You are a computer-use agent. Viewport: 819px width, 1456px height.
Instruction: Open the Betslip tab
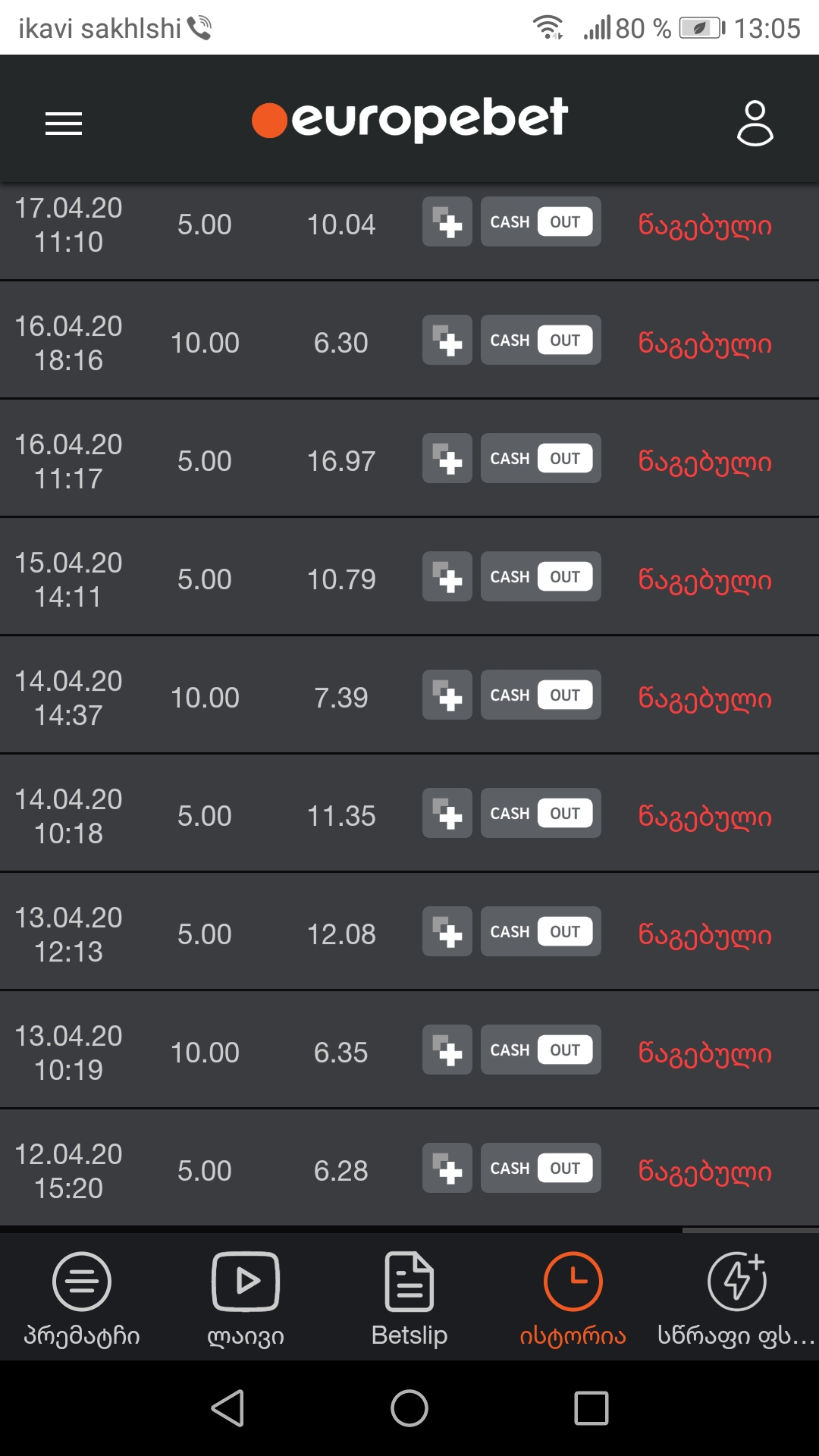(x=409, y=1298)
